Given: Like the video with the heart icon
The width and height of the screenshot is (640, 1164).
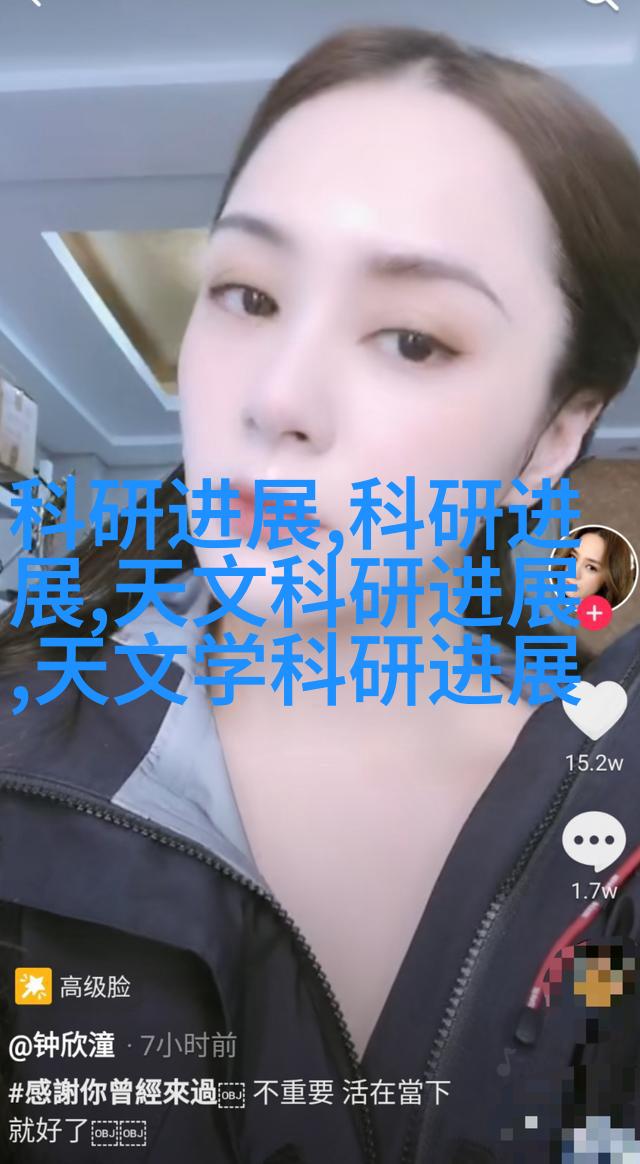Looking at the screenshot, I should [x=595, y=709].
